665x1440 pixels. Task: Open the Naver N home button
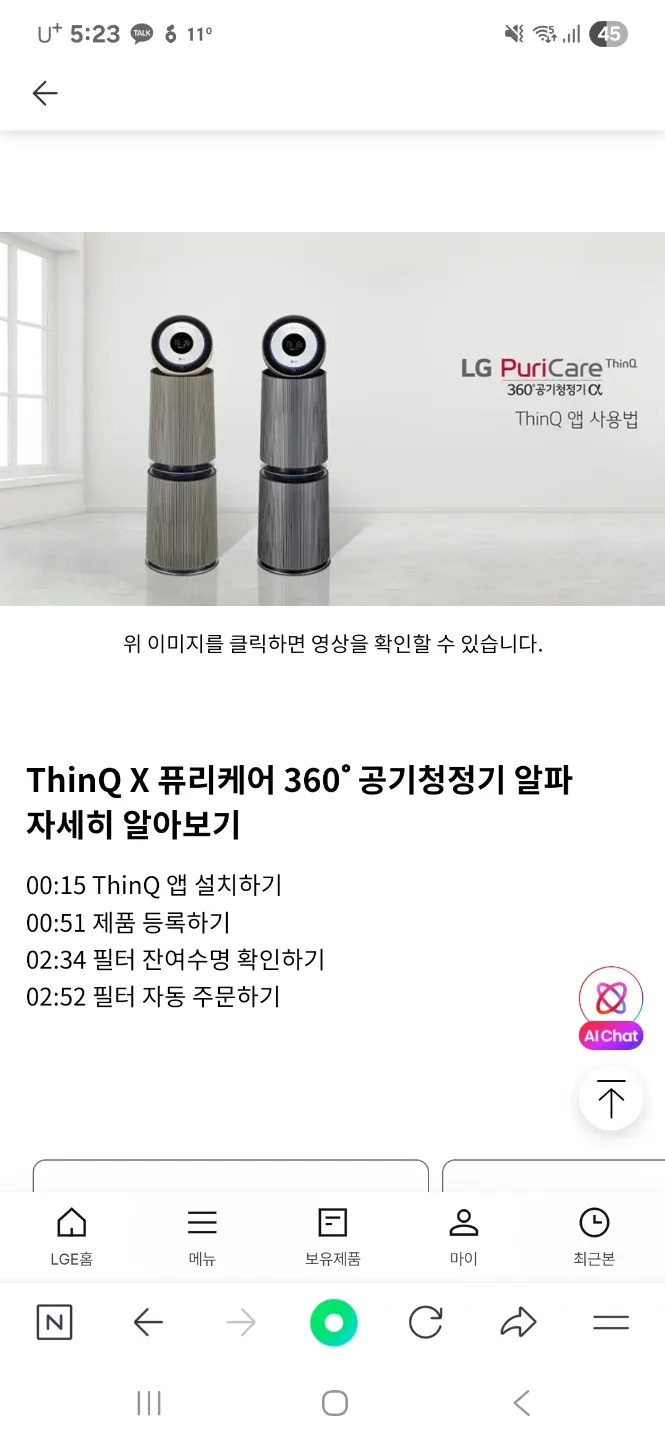[x=54, y=1323]
